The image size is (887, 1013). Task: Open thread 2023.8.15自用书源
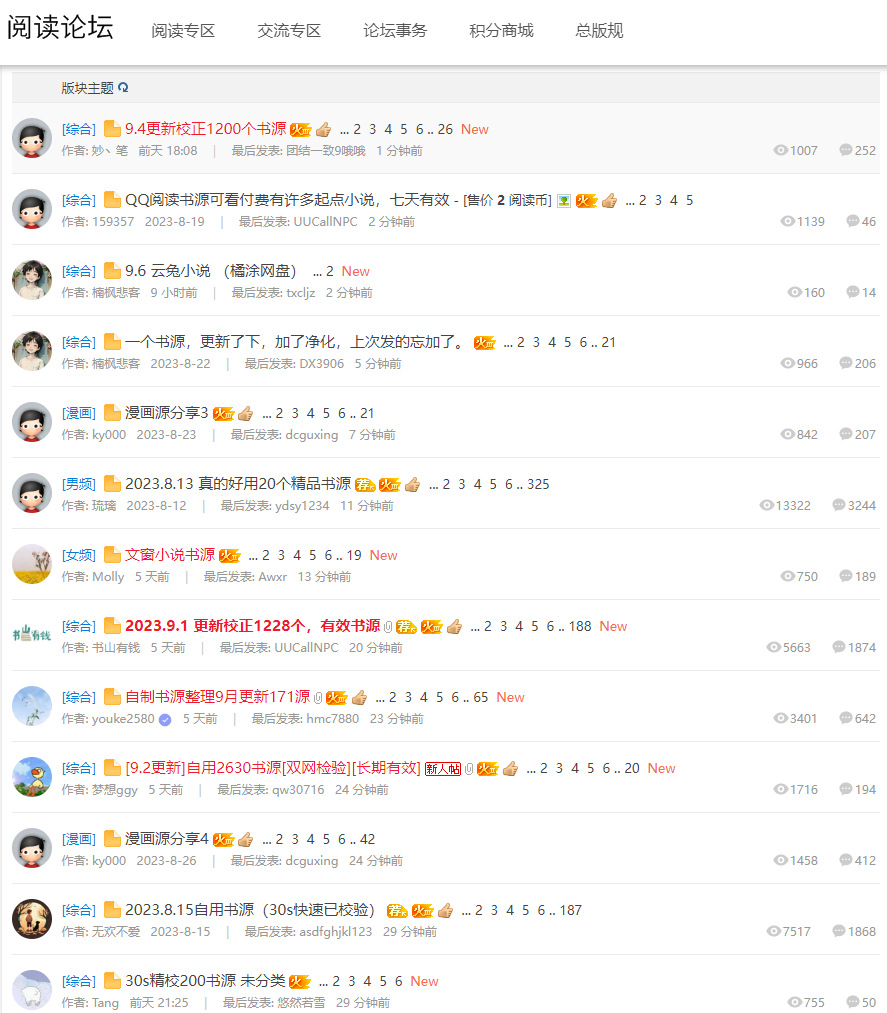(x=250, y=910)
